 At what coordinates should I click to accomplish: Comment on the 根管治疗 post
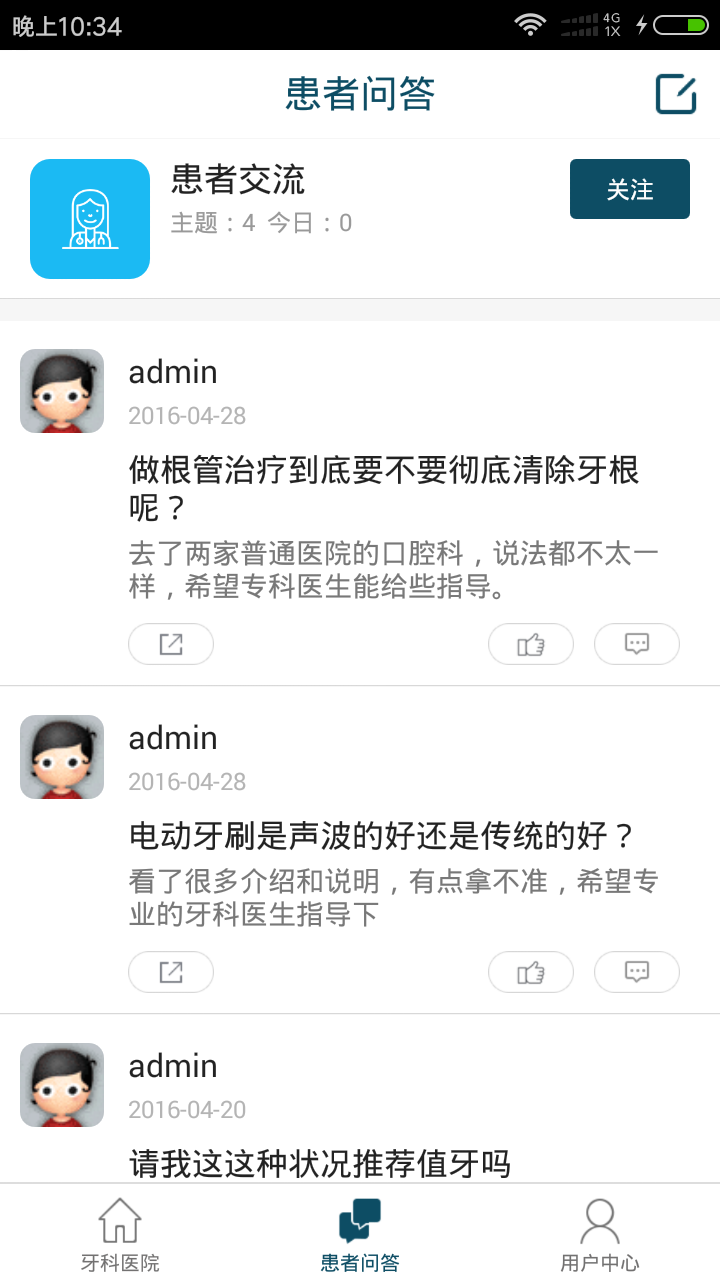point(637,644)
